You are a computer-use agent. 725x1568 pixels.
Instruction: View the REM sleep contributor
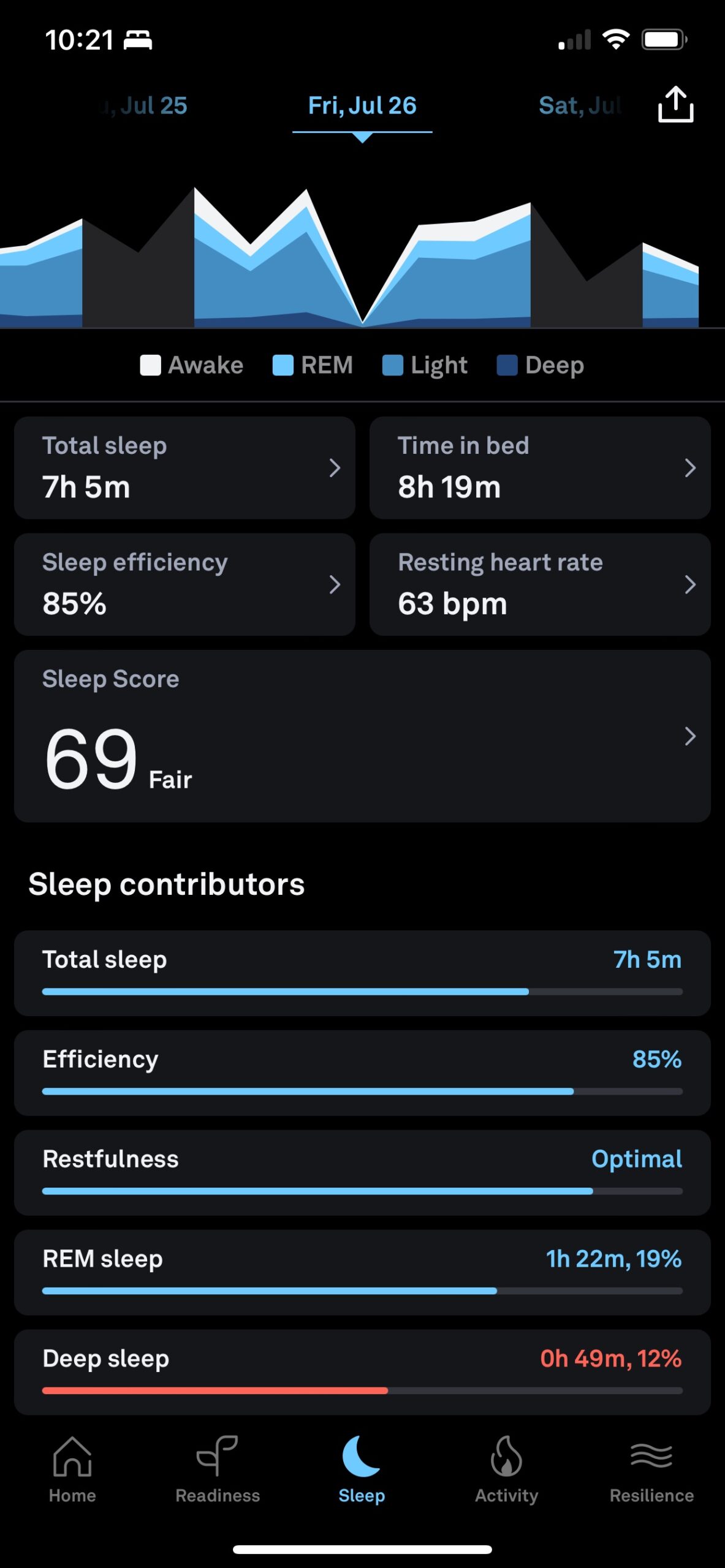(x=362, y=1272)
